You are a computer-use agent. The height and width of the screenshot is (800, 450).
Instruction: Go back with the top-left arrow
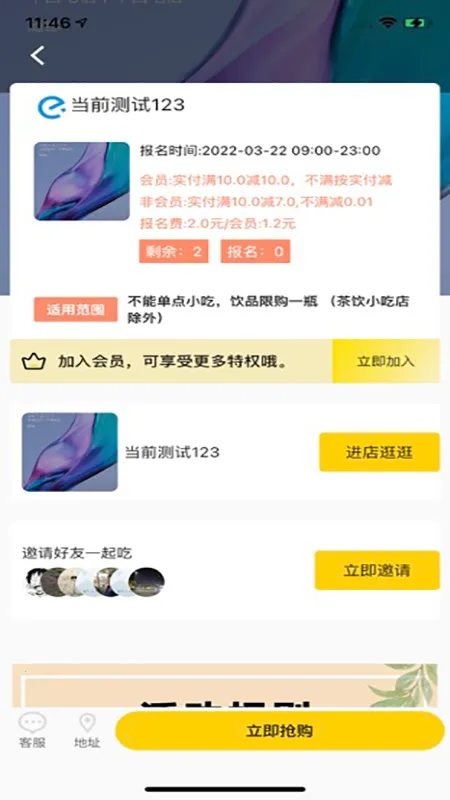37,55
